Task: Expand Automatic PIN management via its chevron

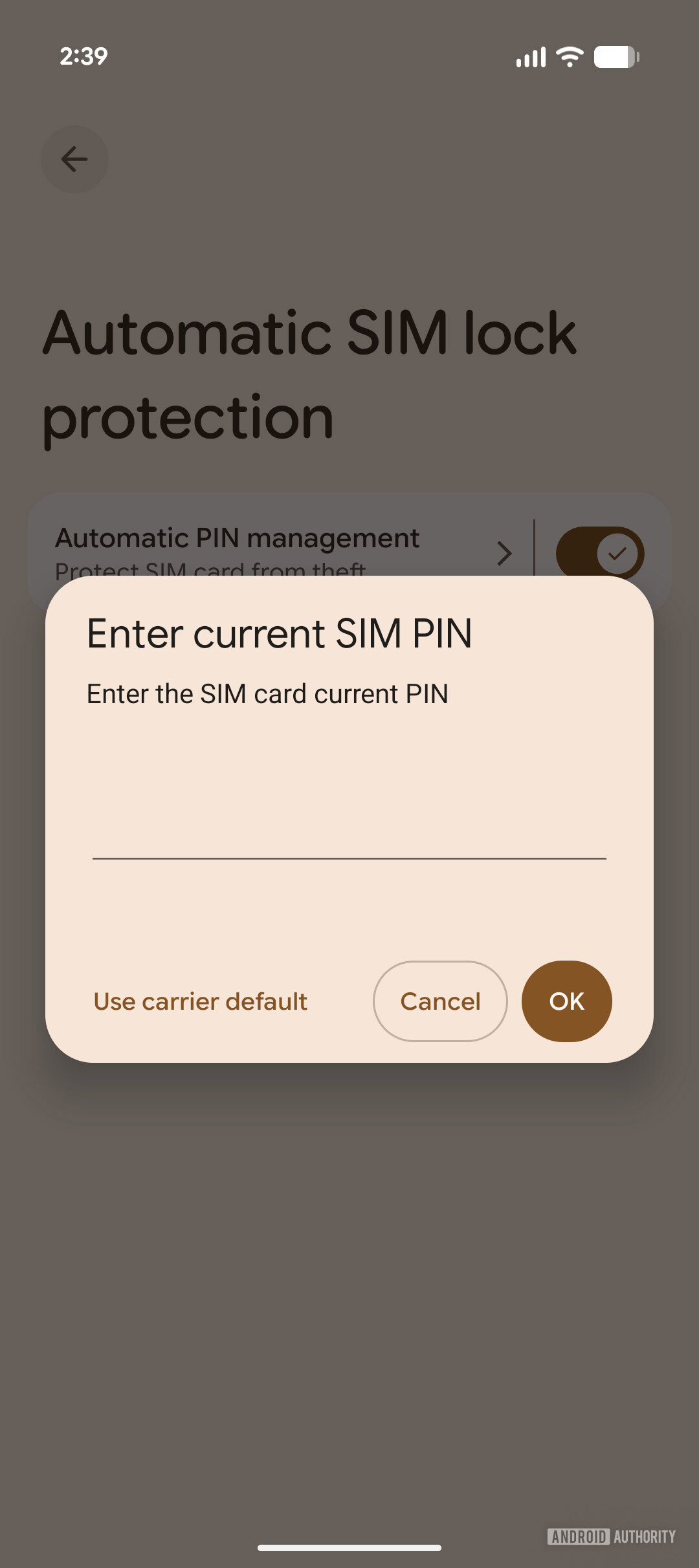Action: coord(504,553)
